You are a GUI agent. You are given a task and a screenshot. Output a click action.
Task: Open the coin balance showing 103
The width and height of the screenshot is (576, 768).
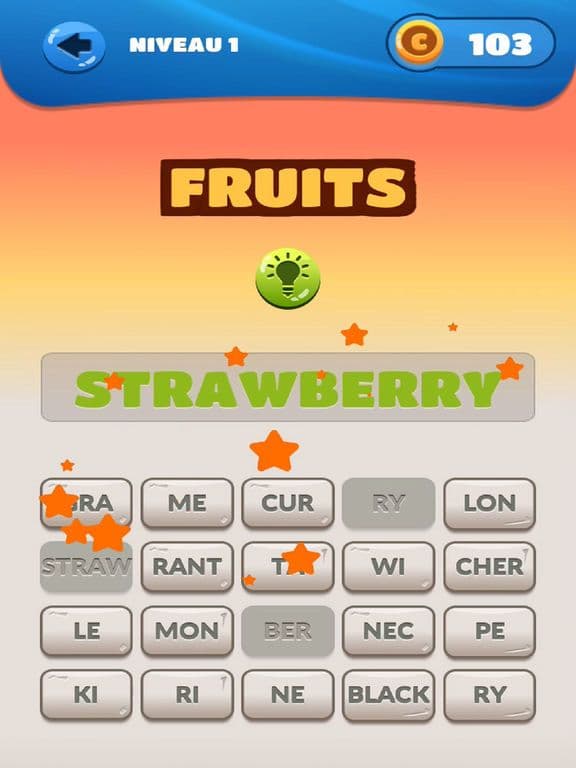pyautogui.click(x=471, y=44)
